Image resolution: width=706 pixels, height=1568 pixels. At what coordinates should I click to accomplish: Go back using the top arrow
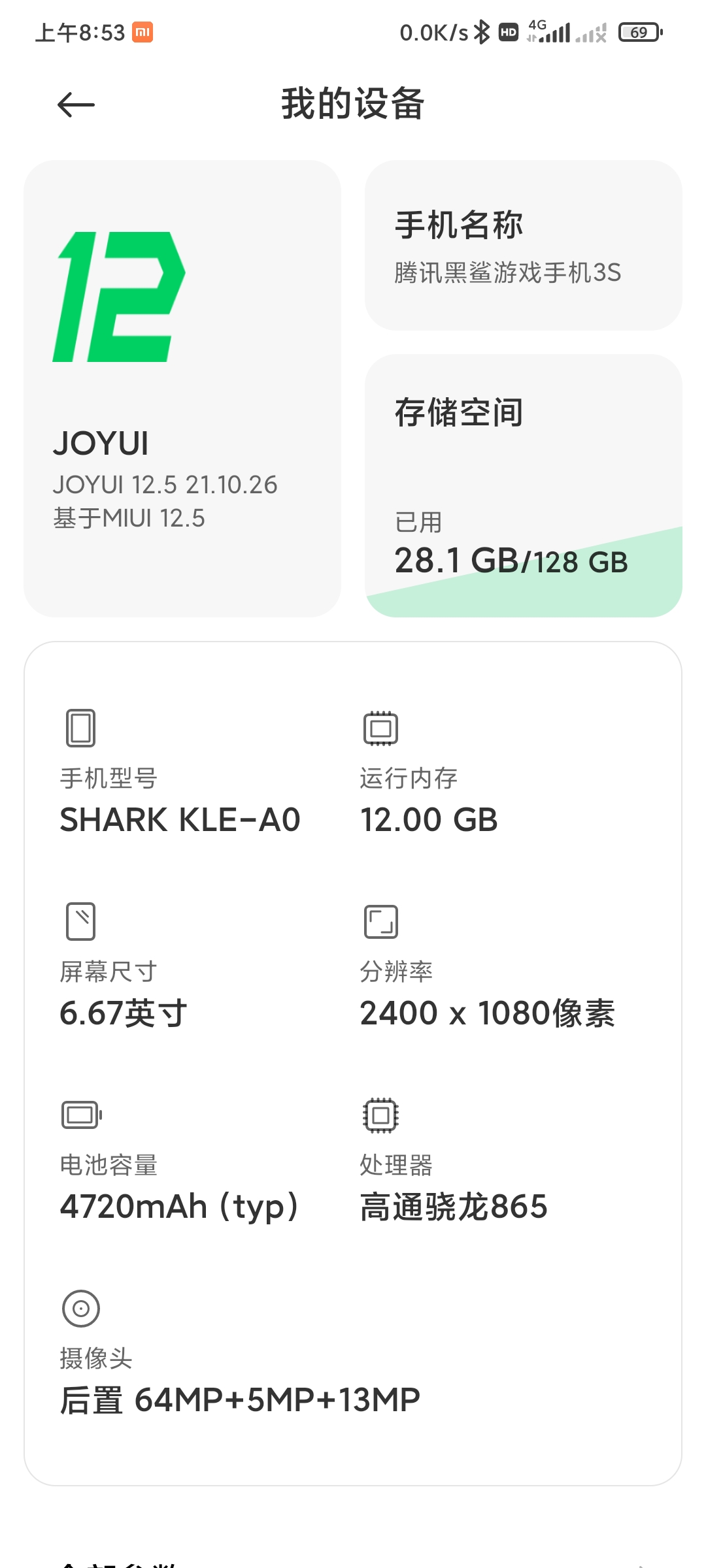[x=76, y=105]
